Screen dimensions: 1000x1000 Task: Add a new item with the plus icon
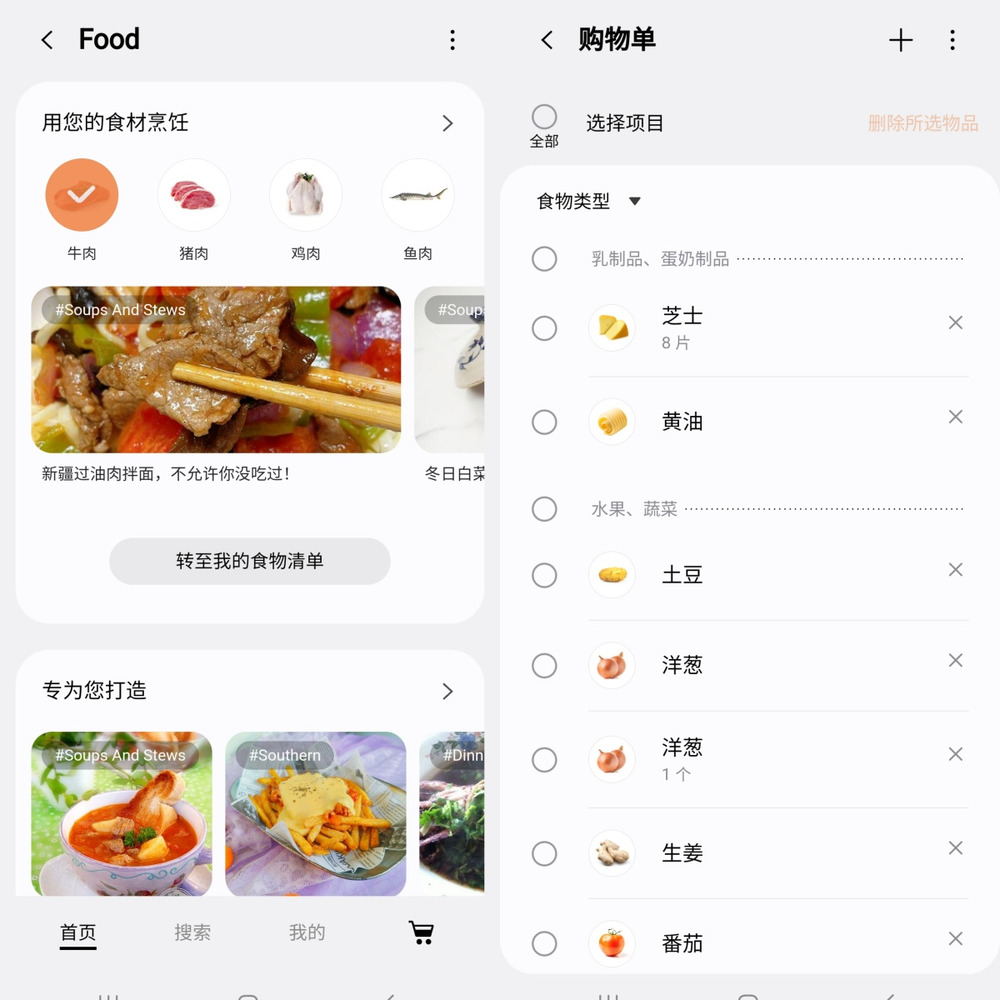pyautogui.click(x=901, y=40)
